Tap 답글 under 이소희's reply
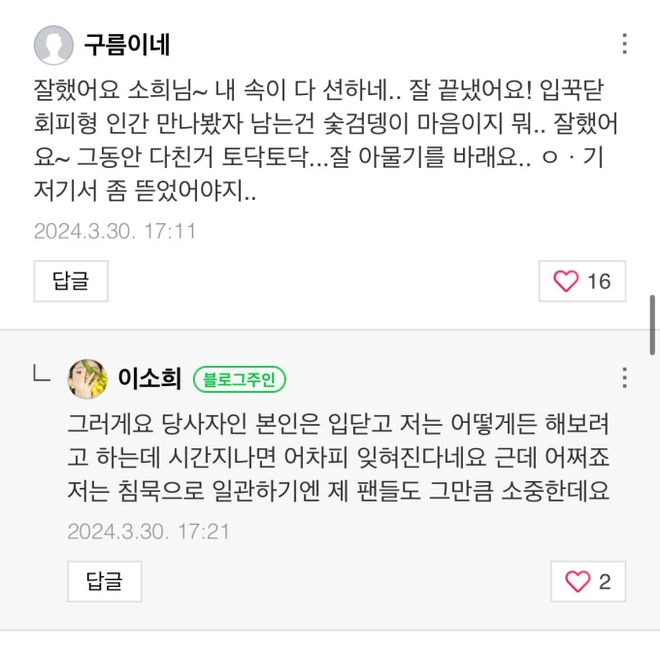Viewport: 660px width, 649px height. point(105,581)
